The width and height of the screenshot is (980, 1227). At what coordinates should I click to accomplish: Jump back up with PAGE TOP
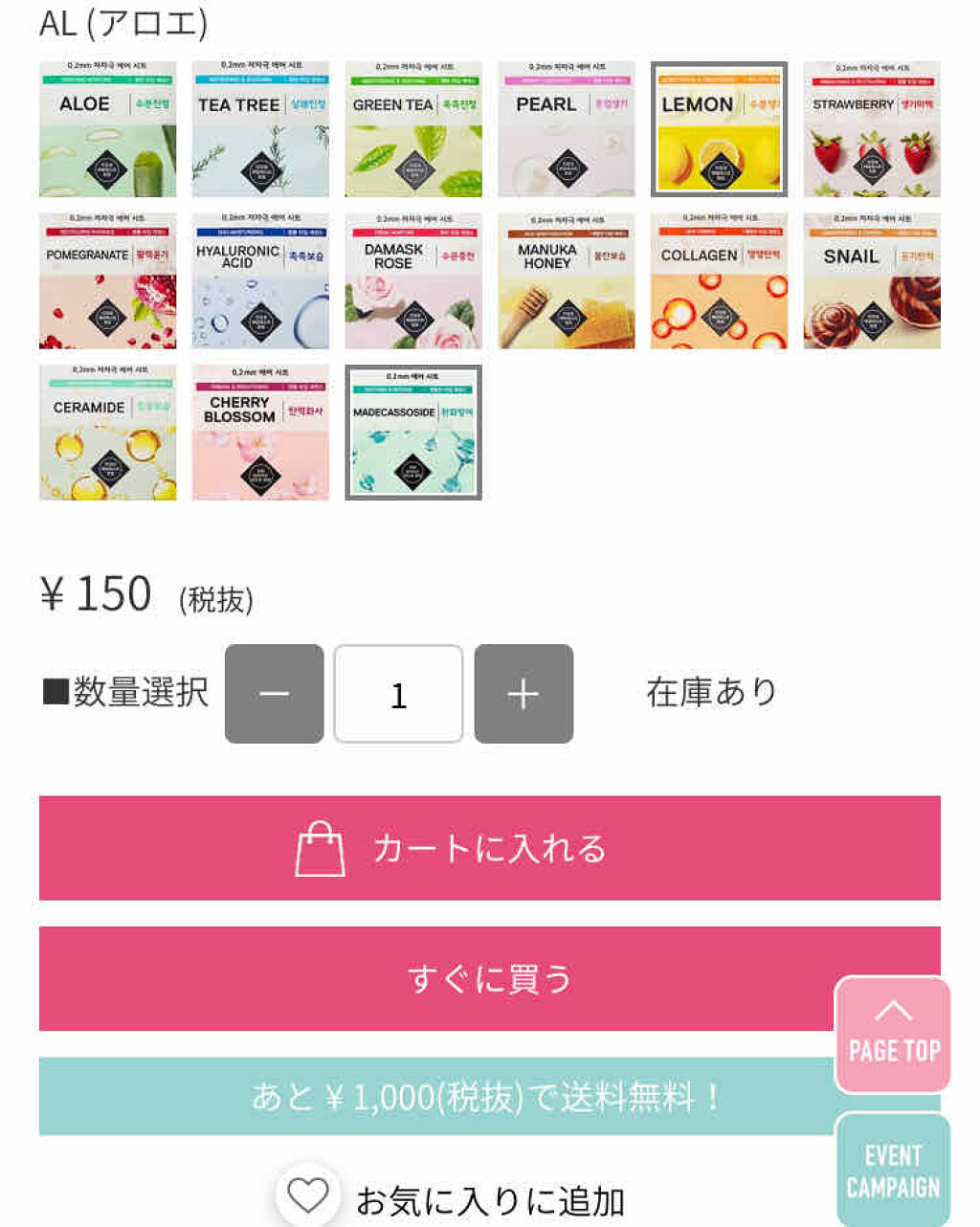click(x=892, y=1034)
